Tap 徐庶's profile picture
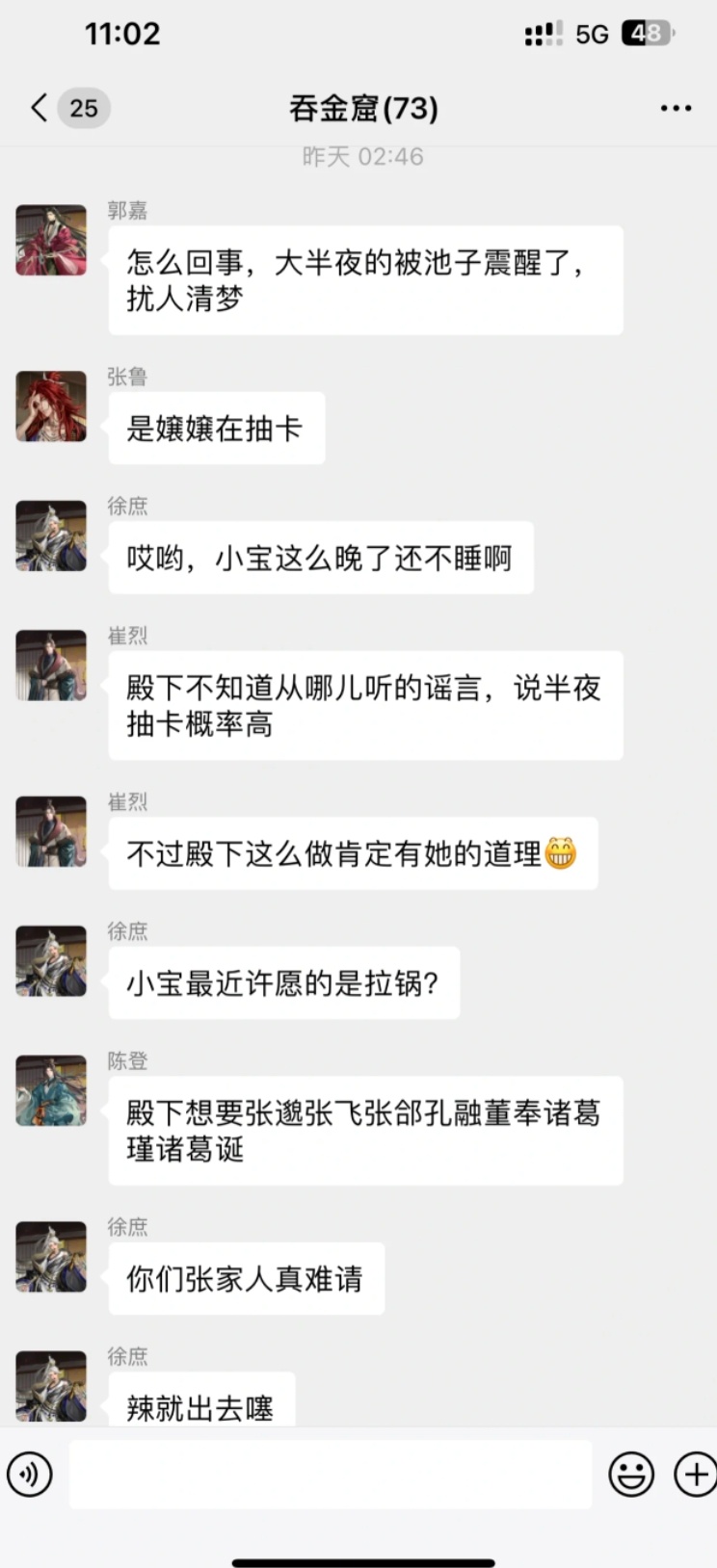717x1568 pixels. (x=50, y=536)
